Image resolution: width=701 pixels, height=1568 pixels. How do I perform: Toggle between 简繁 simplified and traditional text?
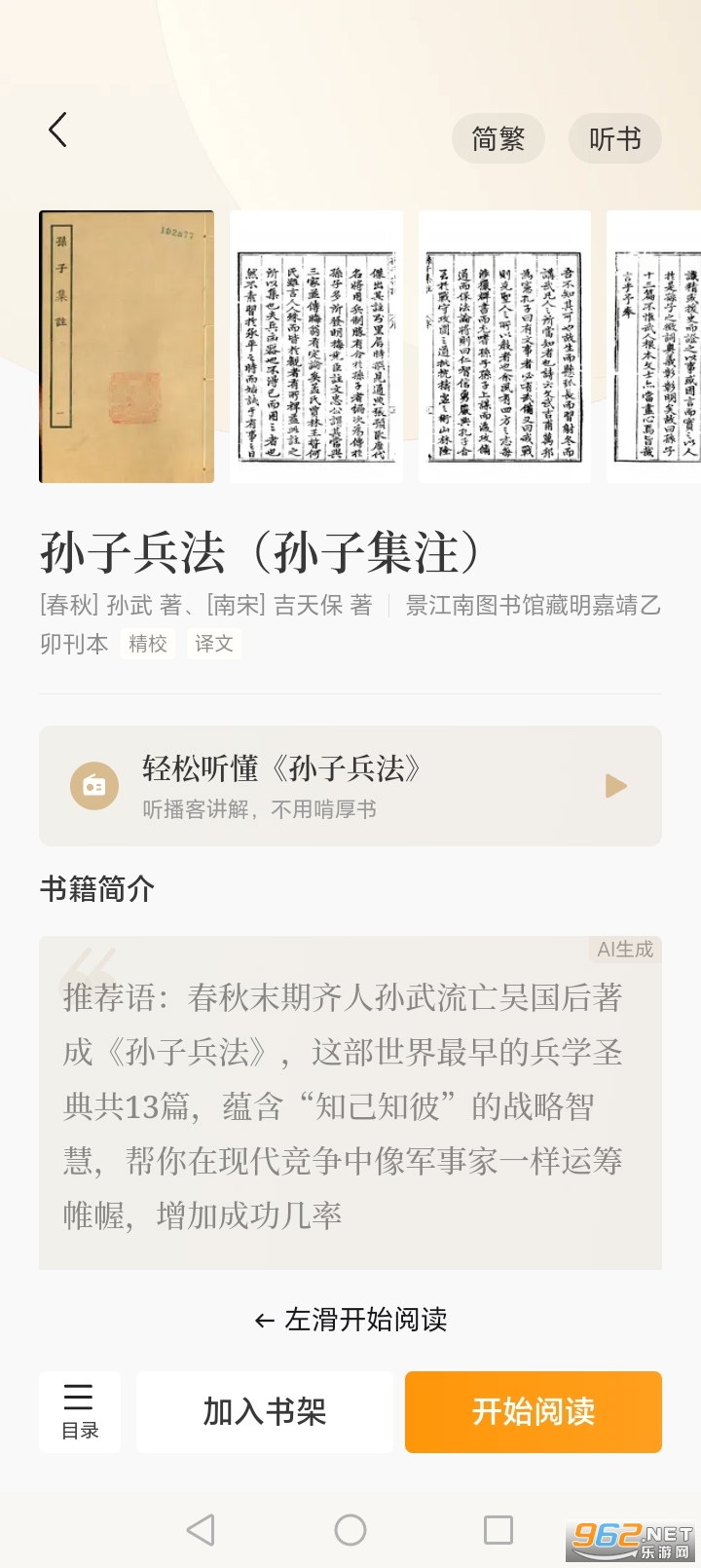coord(498,137)
